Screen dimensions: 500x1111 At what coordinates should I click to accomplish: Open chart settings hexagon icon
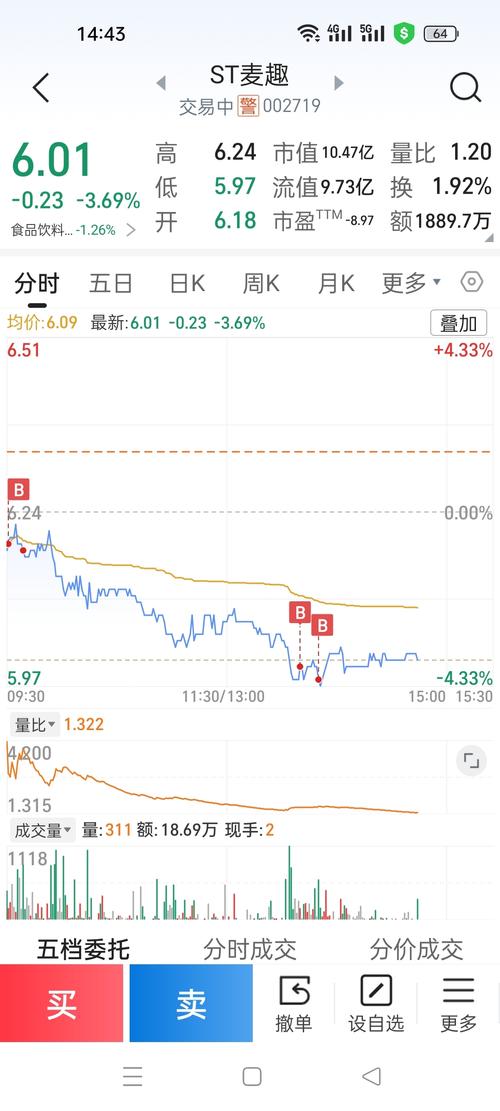tap(472, 283)
